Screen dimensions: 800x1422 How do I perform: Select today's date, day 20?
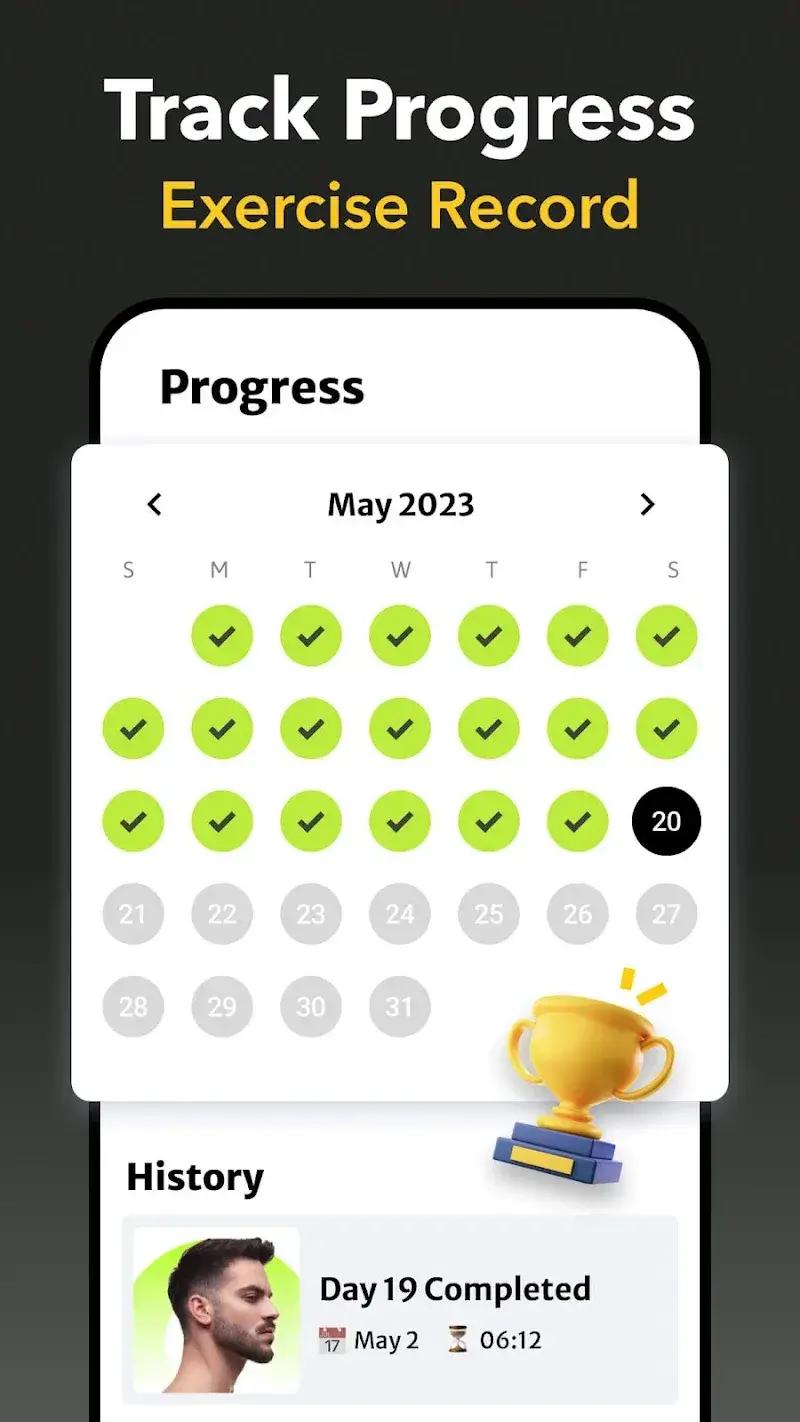666,820
